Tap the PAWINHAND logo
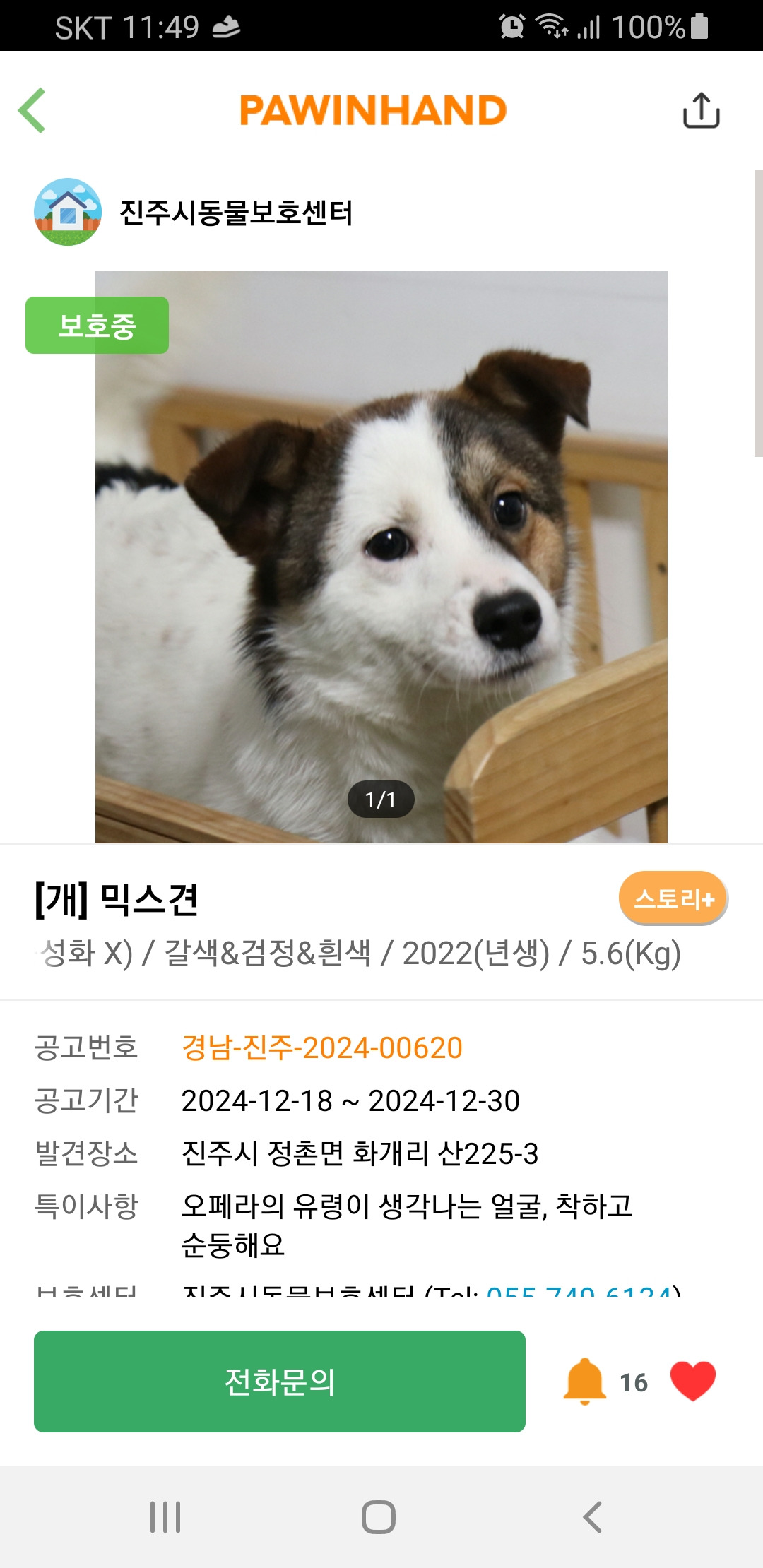763x1568 pixels. [374, 109]
